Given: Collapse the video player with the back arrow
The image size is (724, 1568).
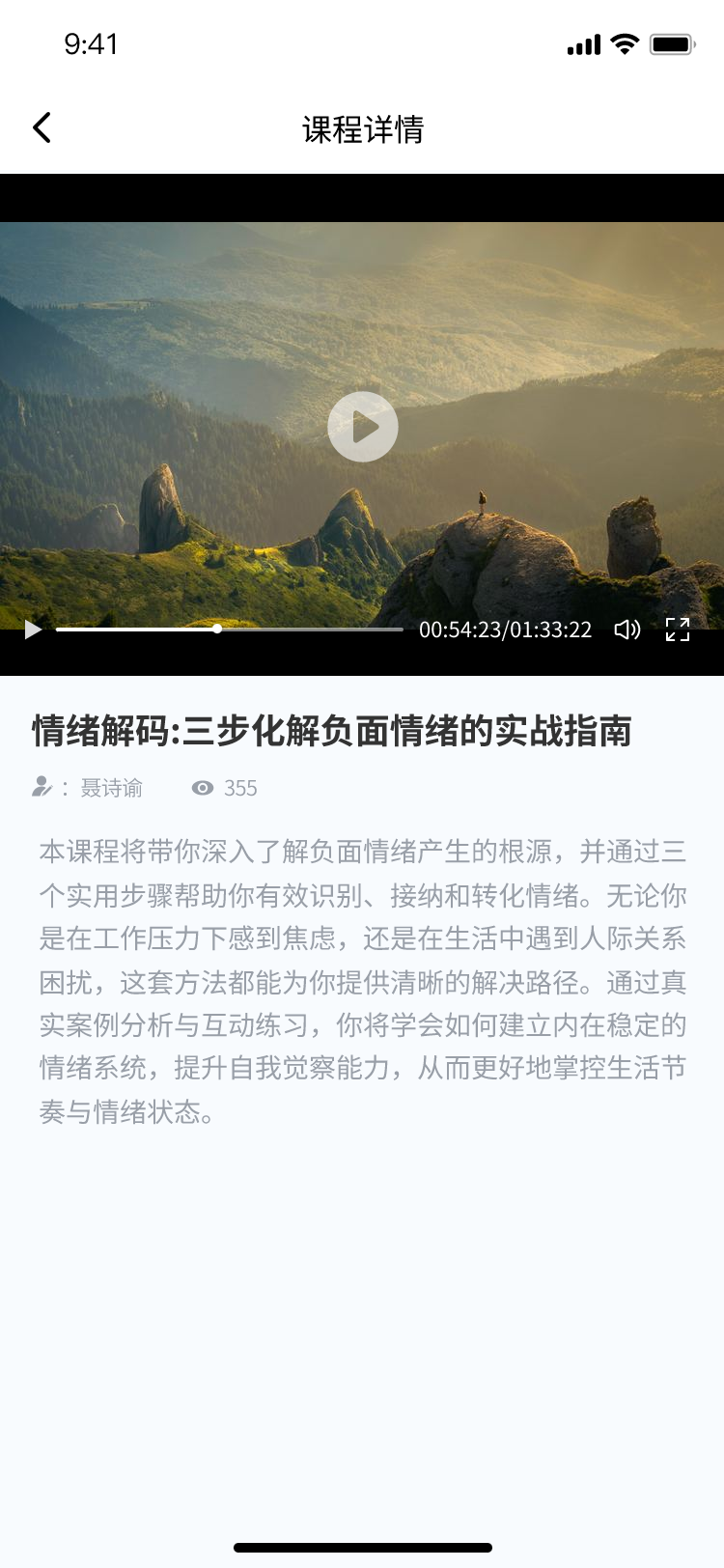Looking at the screenshot, I should 42,126.
